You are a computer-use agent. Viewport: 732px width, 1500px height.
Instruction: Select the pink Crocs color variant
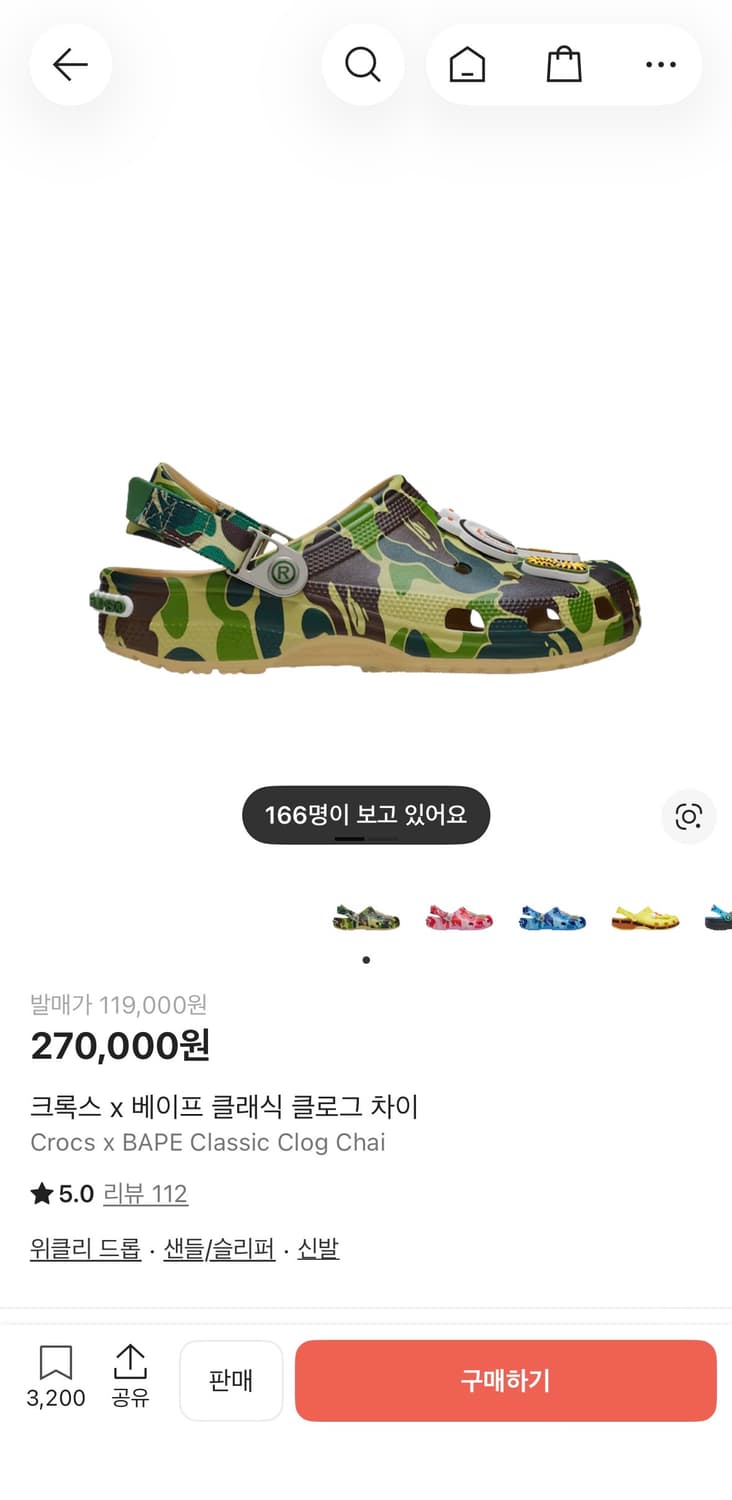(457, 918)
